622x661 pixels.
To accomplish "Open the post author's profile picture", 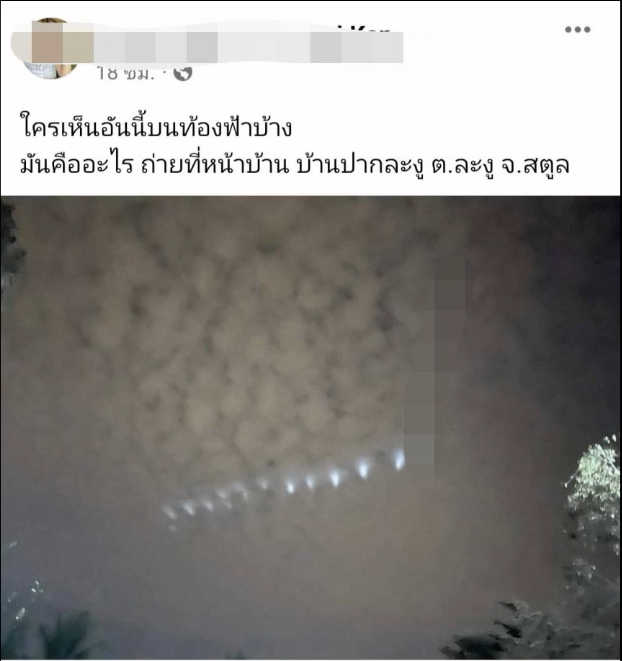I will 52,47.
